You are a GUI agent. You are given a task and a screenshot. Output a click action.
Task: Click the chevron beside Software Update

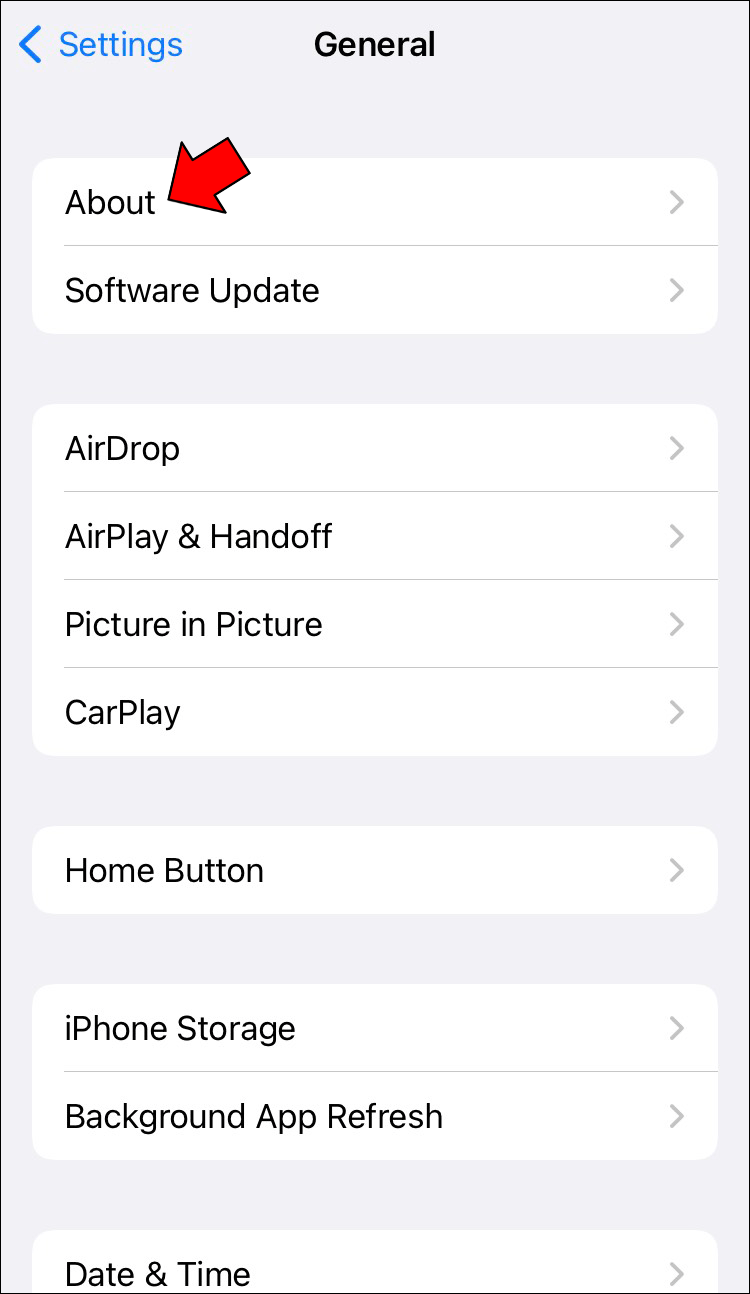click(x=677, y=290)
